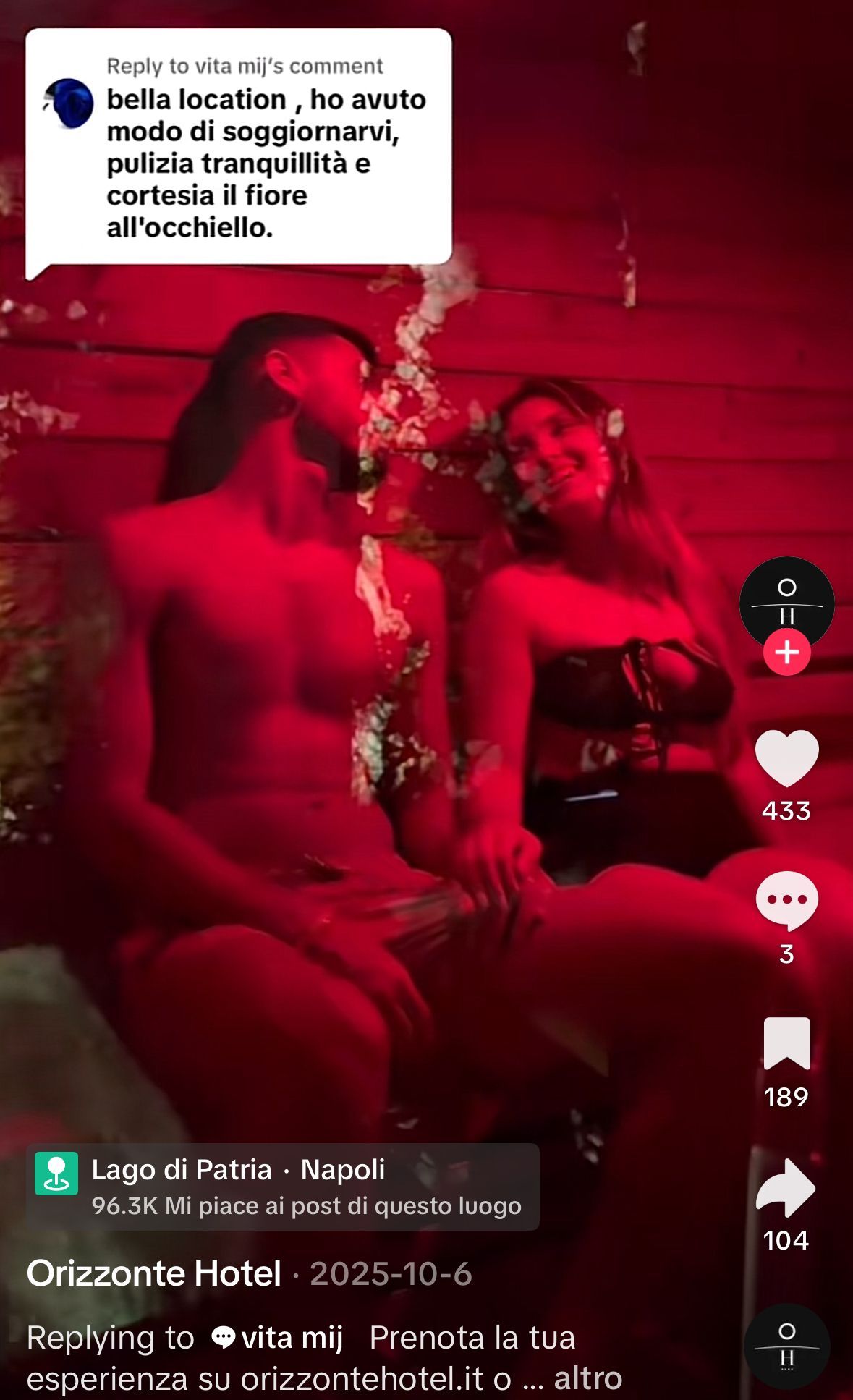853x1400 pixels.
Task: Open the spinning sound disc
Action: (786, 1346)
